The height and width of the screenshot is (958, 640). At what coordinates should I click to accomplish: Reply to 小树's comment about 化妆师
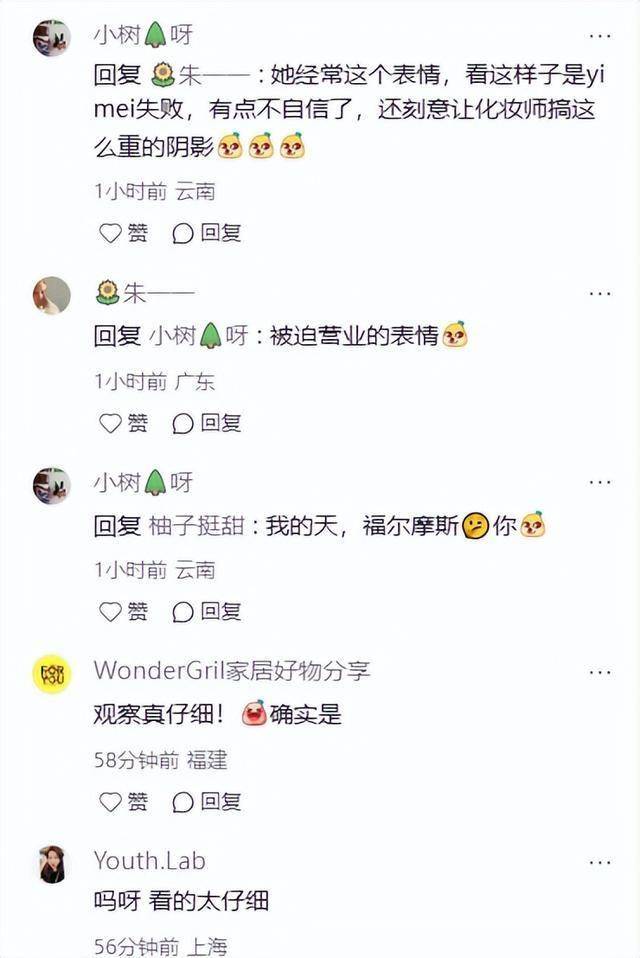[x=207, y=233]
